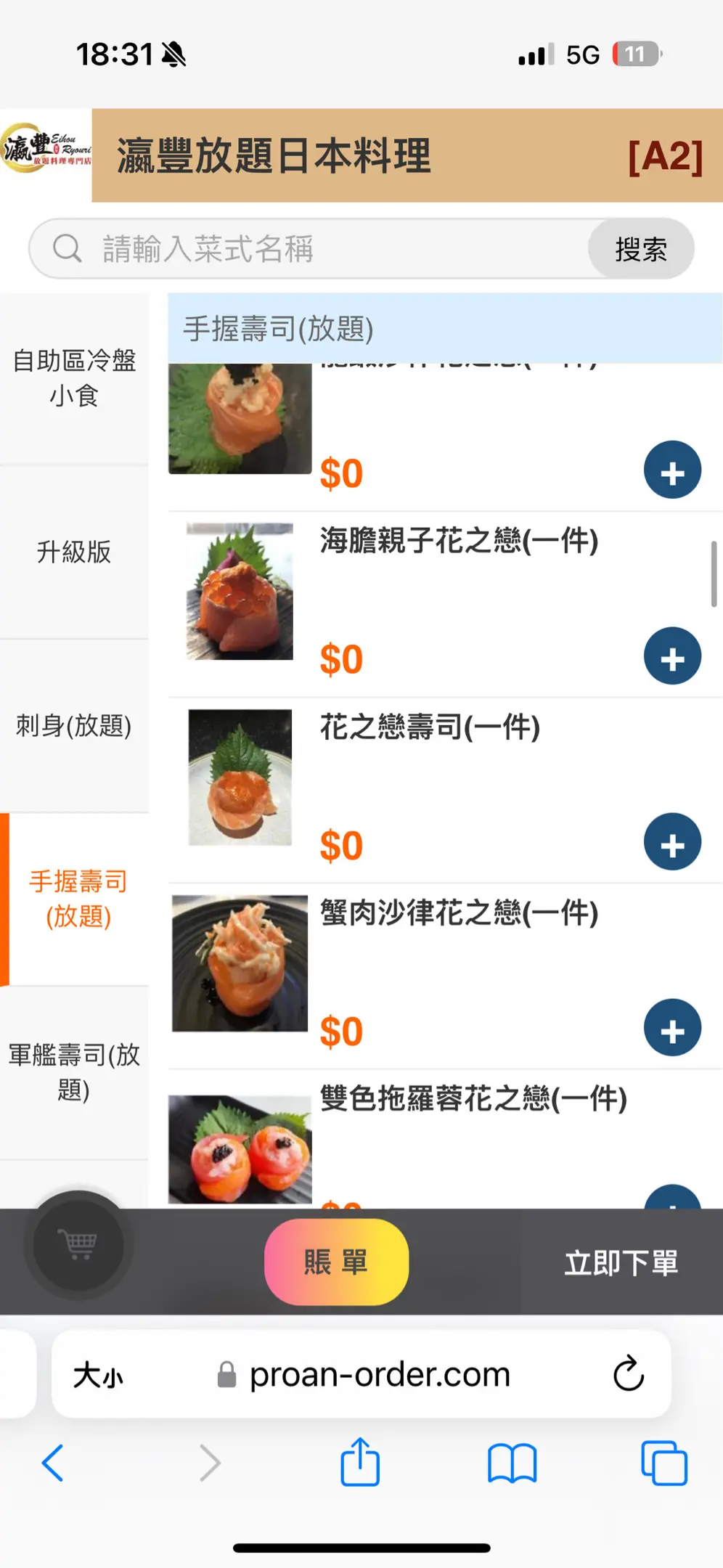Go back in Safari
Screen dimensions: 723x1568
point(52,1463)
